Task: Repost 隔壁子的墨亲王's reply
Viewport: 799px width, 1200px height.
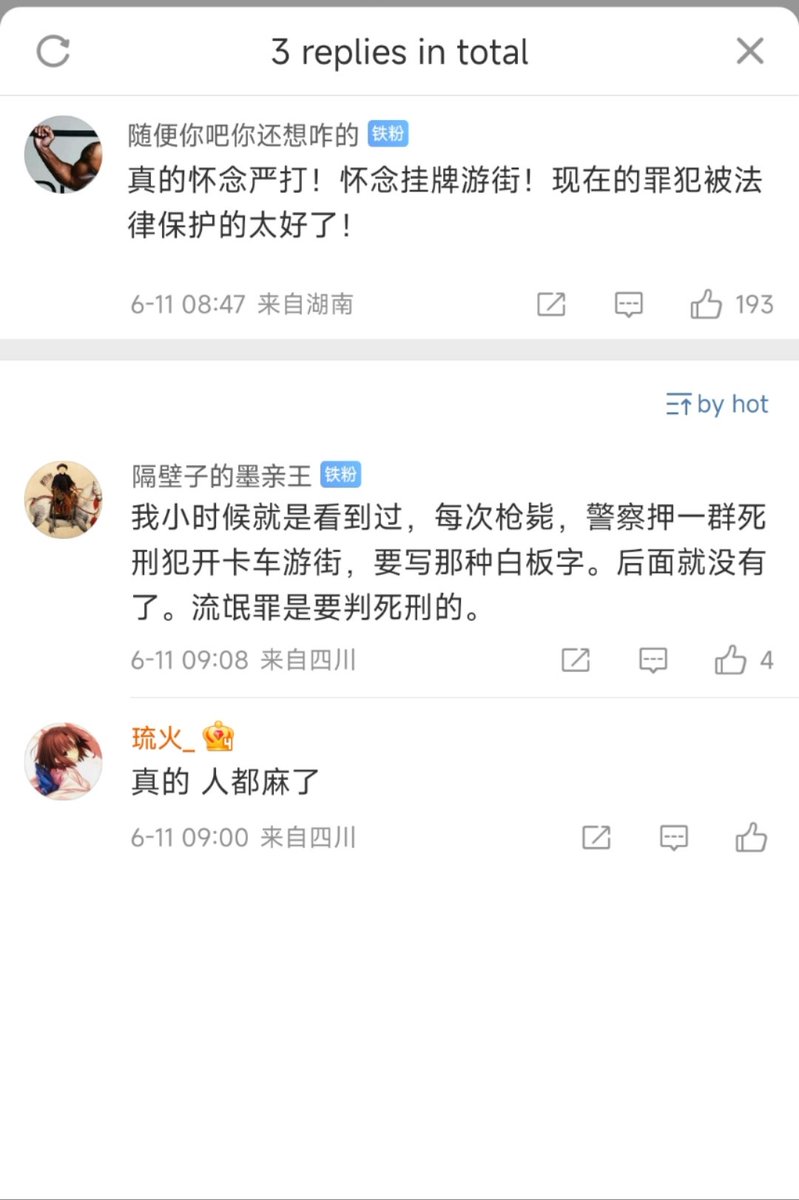Action: (576, 660)
